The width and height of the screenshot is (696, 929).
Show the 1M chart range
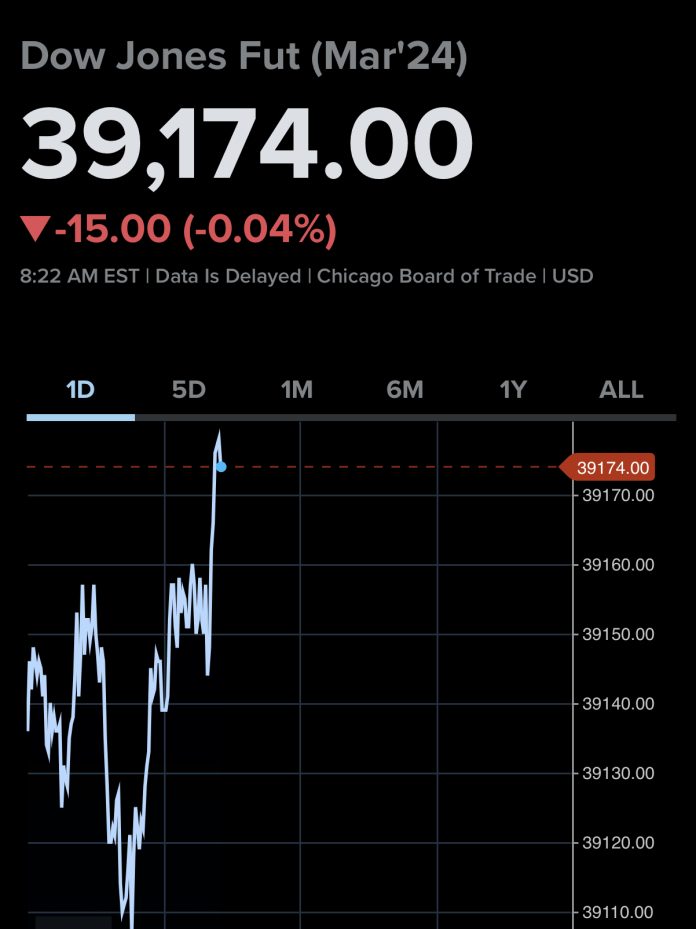(297, 390)
